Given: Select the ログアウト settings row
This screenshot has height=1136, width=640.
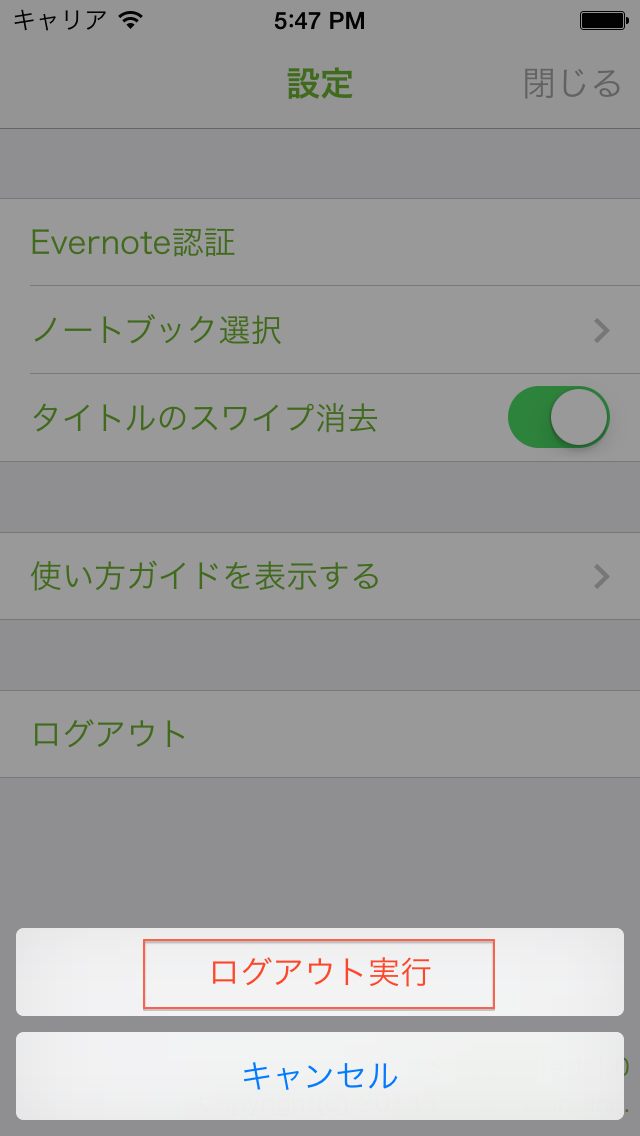Looking at the screenshot, I should tap(320, 734).
